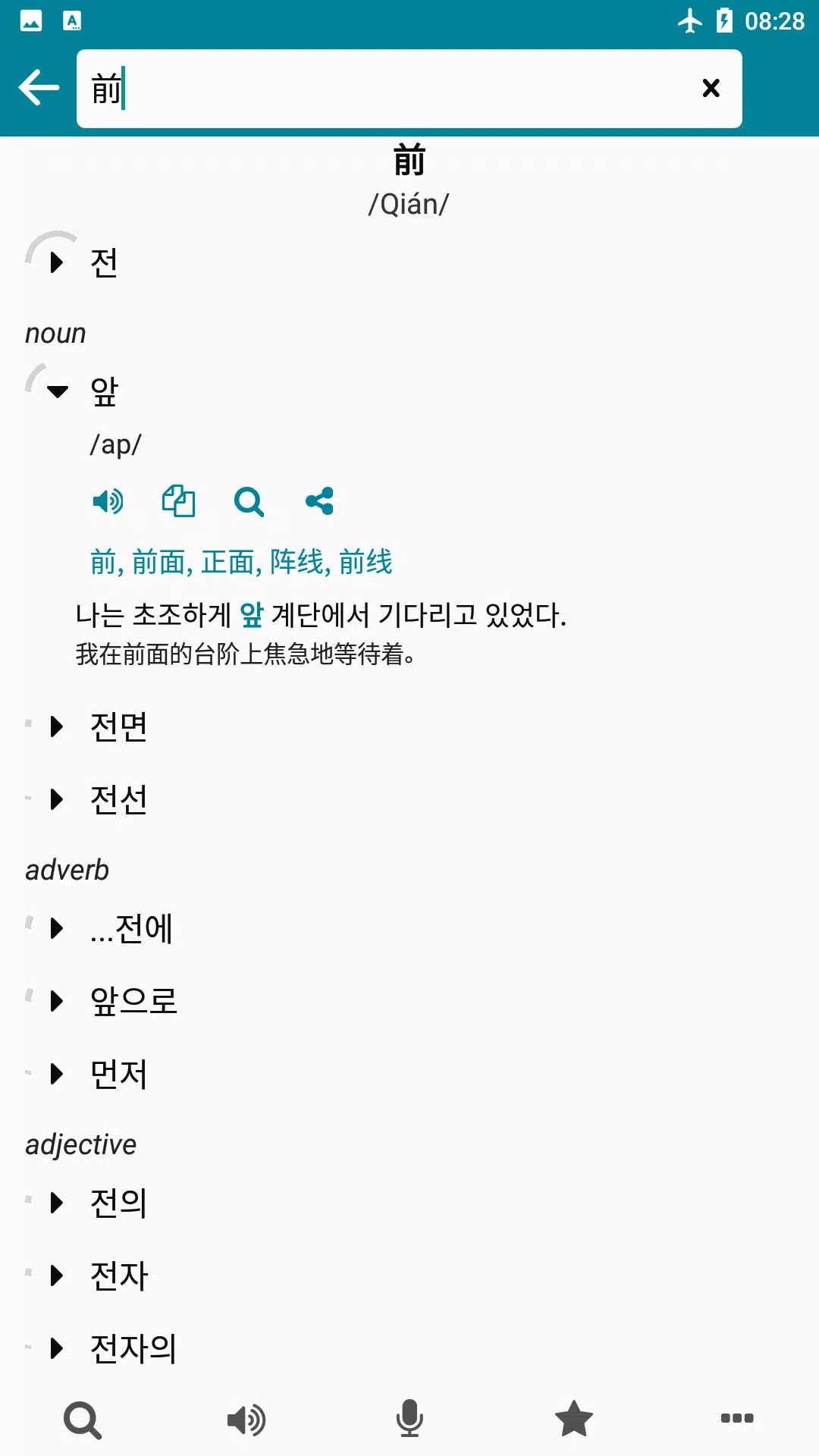Open search from the bottom bar
Viewport: 819px width, 1456px height.
[x=82, y=1420]
